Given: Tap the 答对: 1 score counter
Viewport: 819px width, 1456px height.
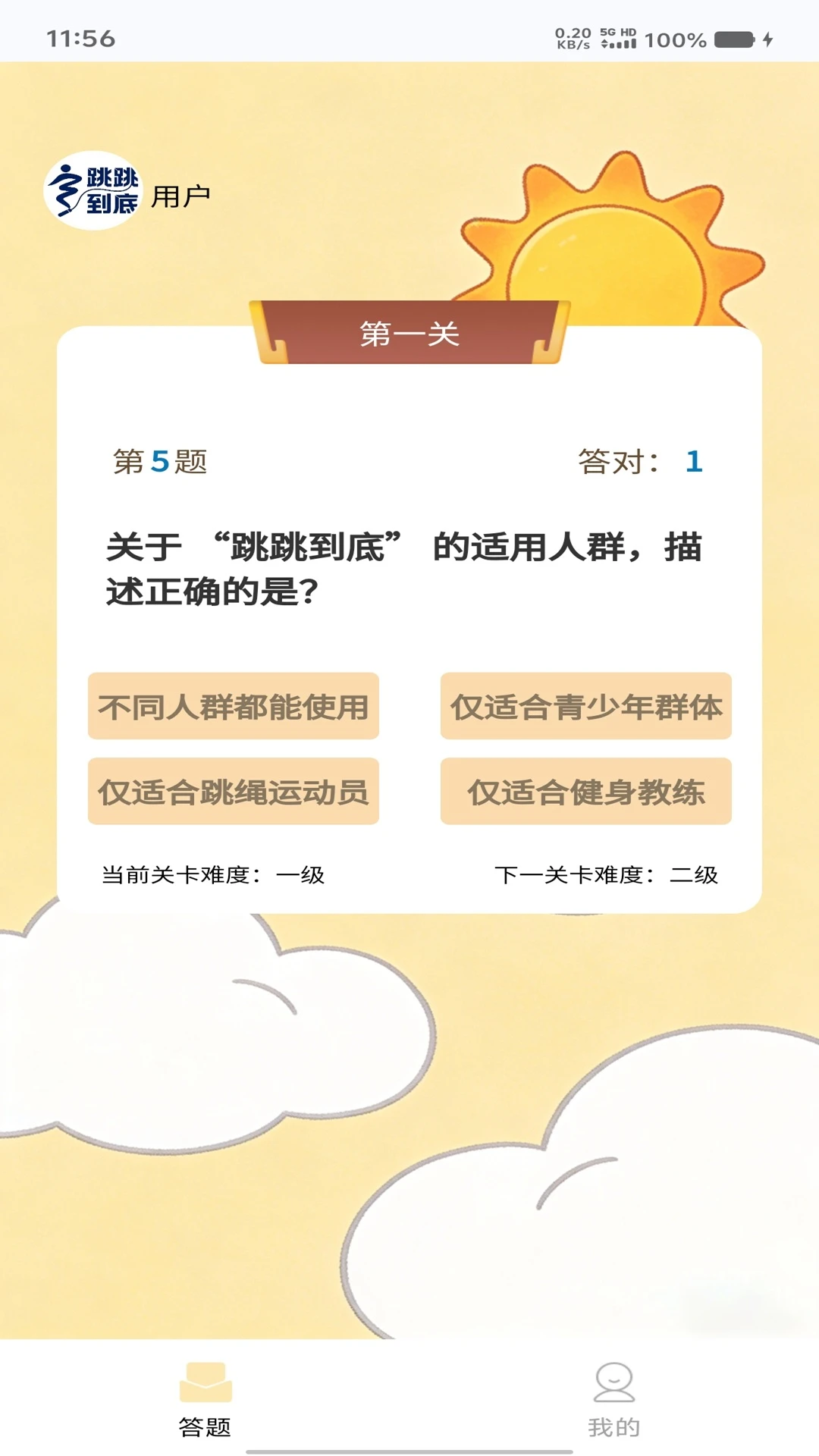Looking at the screenshot, I should coord(639,463).
